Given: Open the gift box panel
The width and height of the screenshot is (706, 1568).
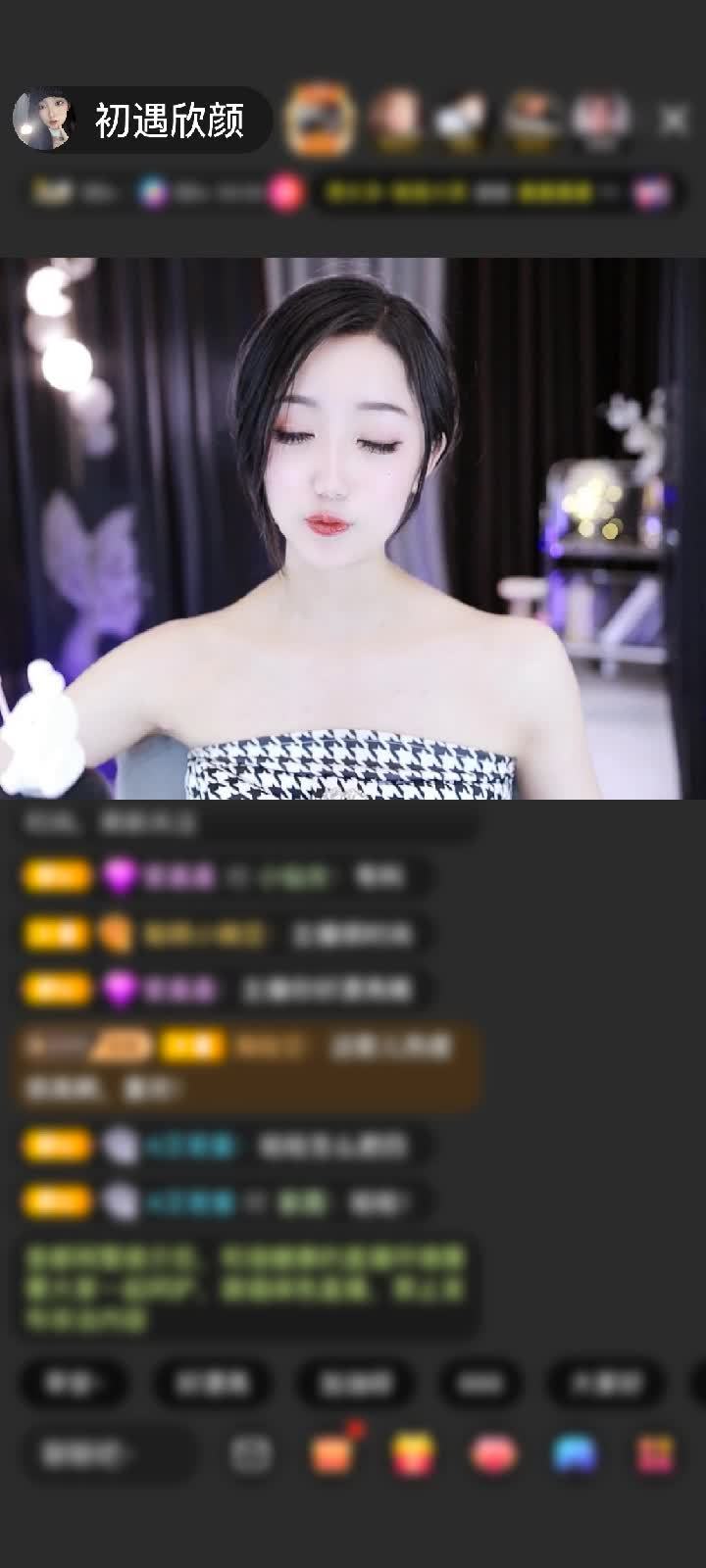Looking at the screenshot, I should point(414,1453).
